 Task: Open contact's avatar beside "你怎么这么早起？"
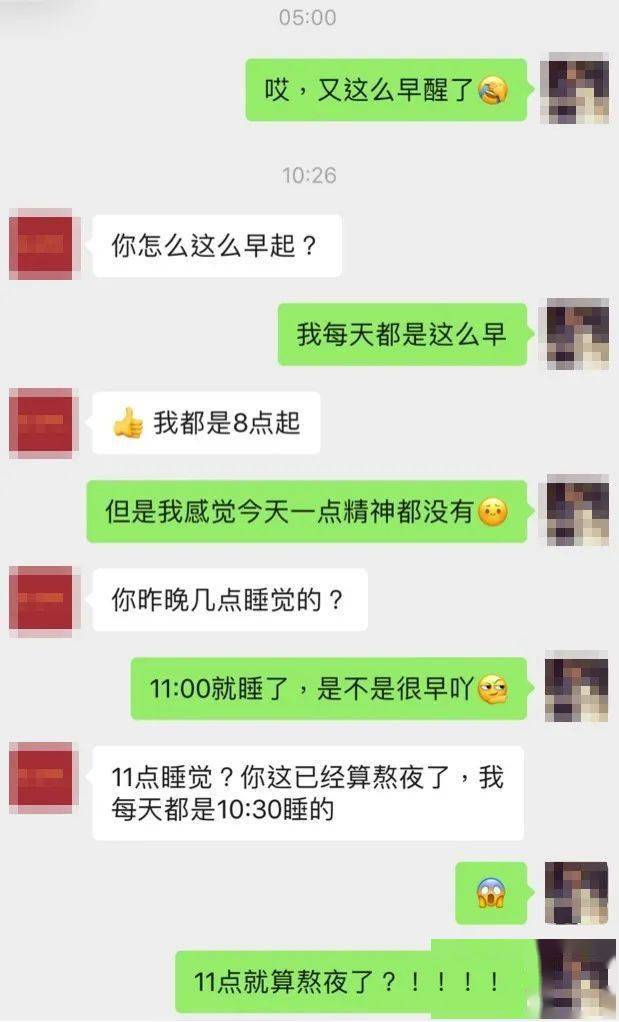[42, 245]
